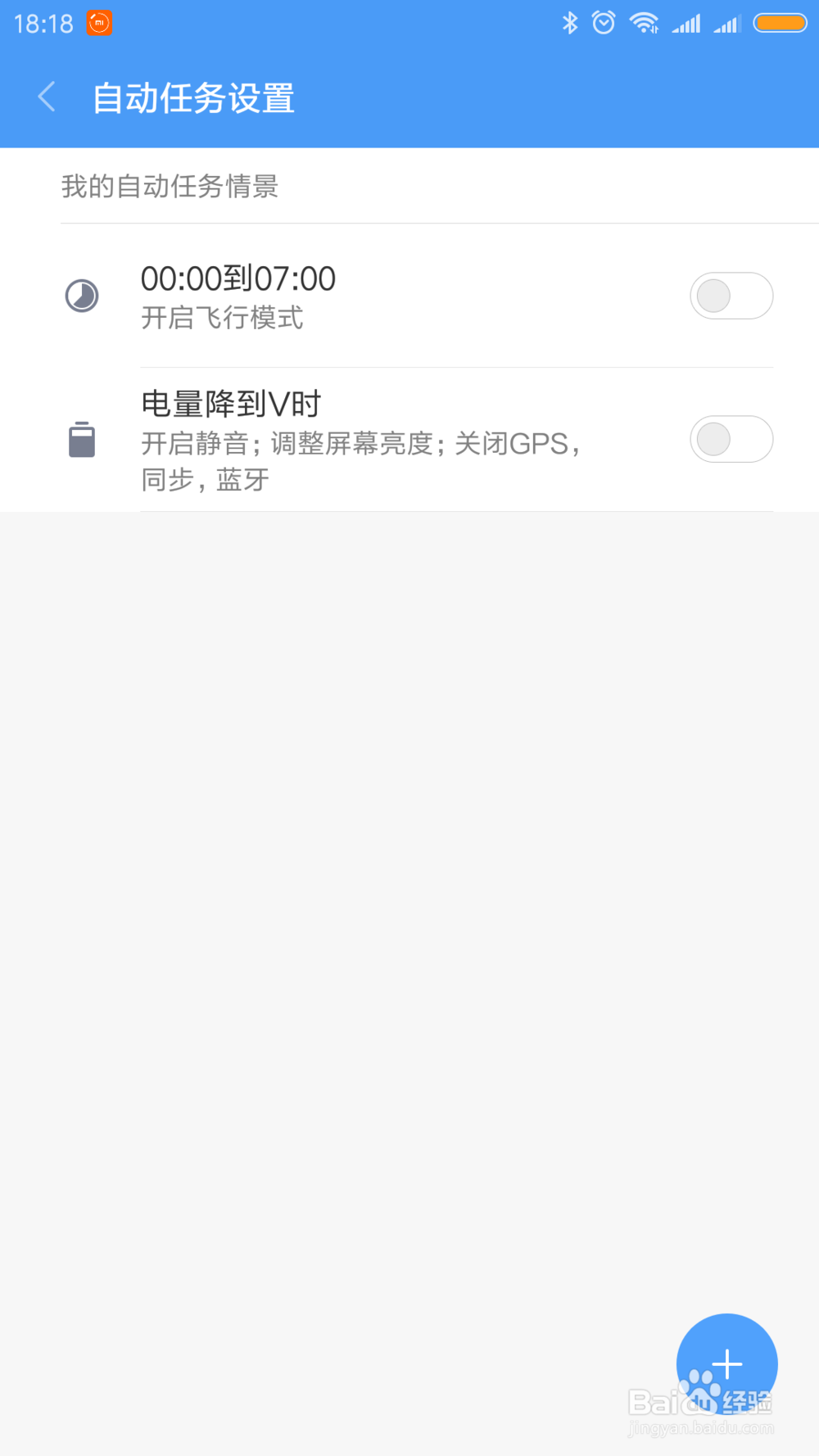This screenshot has width=819, height=1456.
Task: Tap the battery level indicator in status bar
Action: [x=778, y=23]
